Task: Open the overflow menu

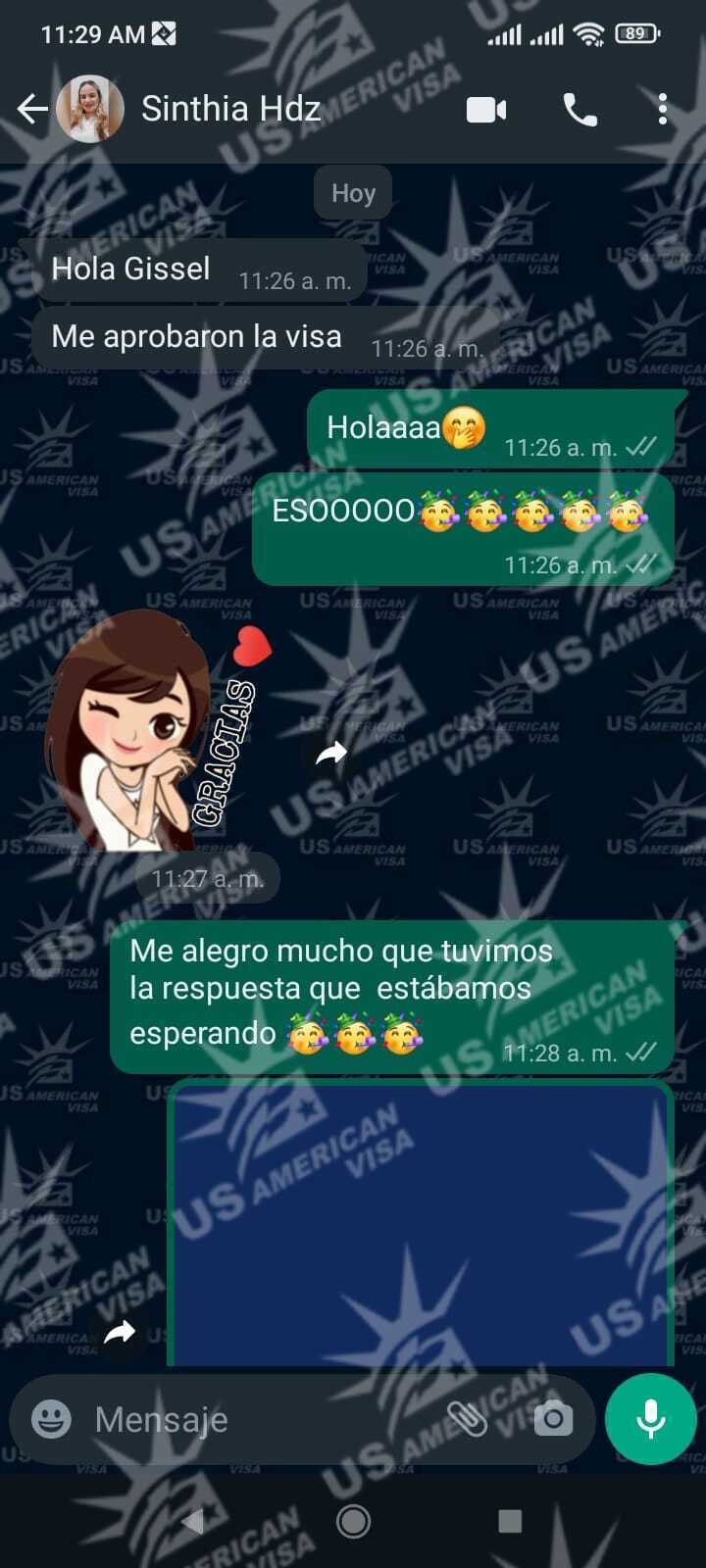Action: pos(663,109)
